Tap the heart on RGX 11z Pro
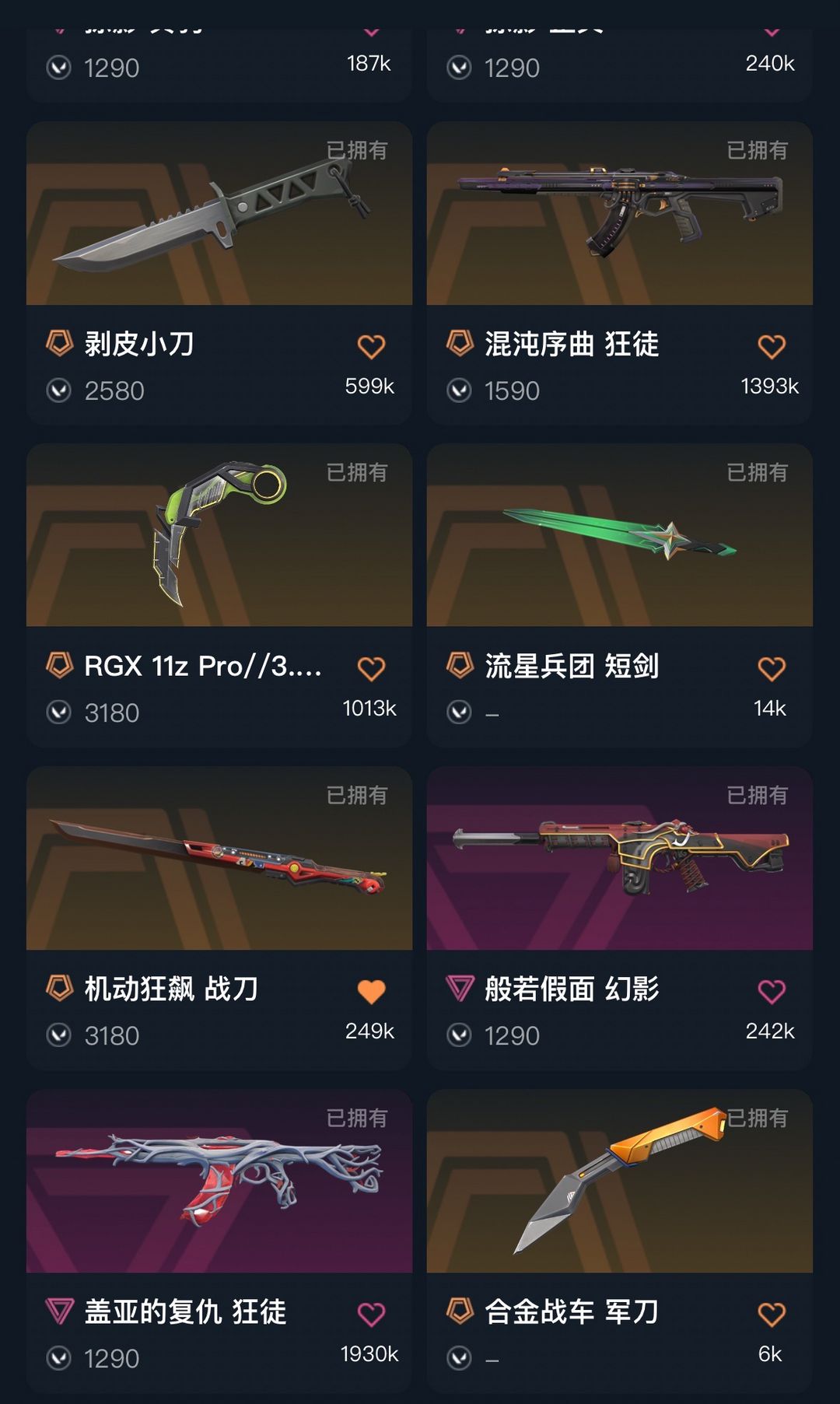 (x=371, y=668)
